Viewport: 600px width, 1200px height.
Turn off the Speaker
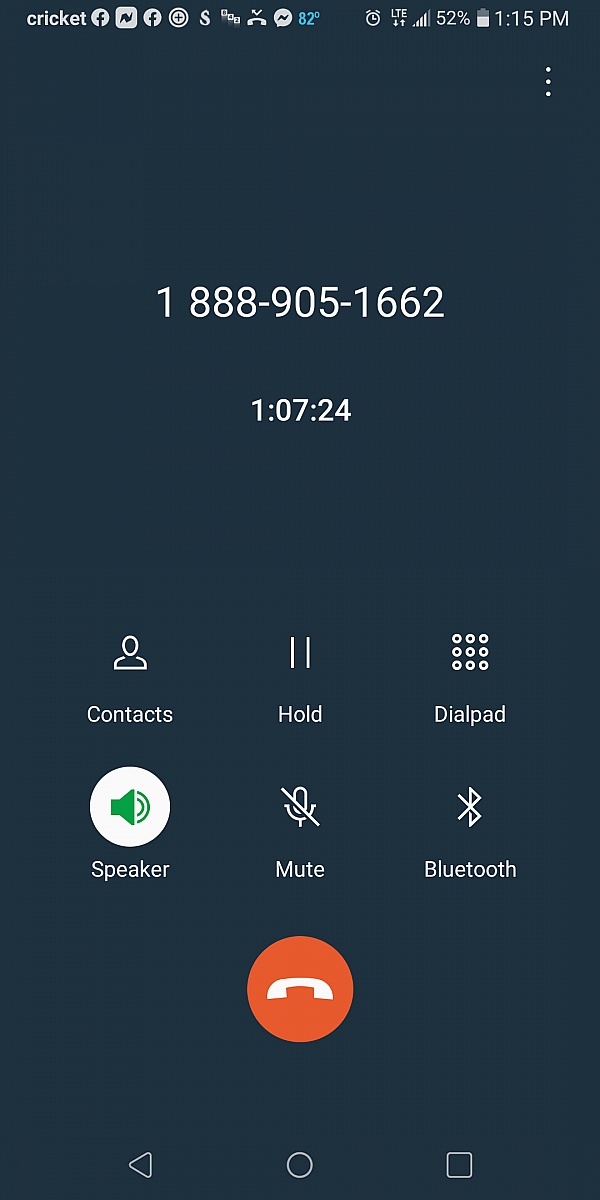click(130, 807)
